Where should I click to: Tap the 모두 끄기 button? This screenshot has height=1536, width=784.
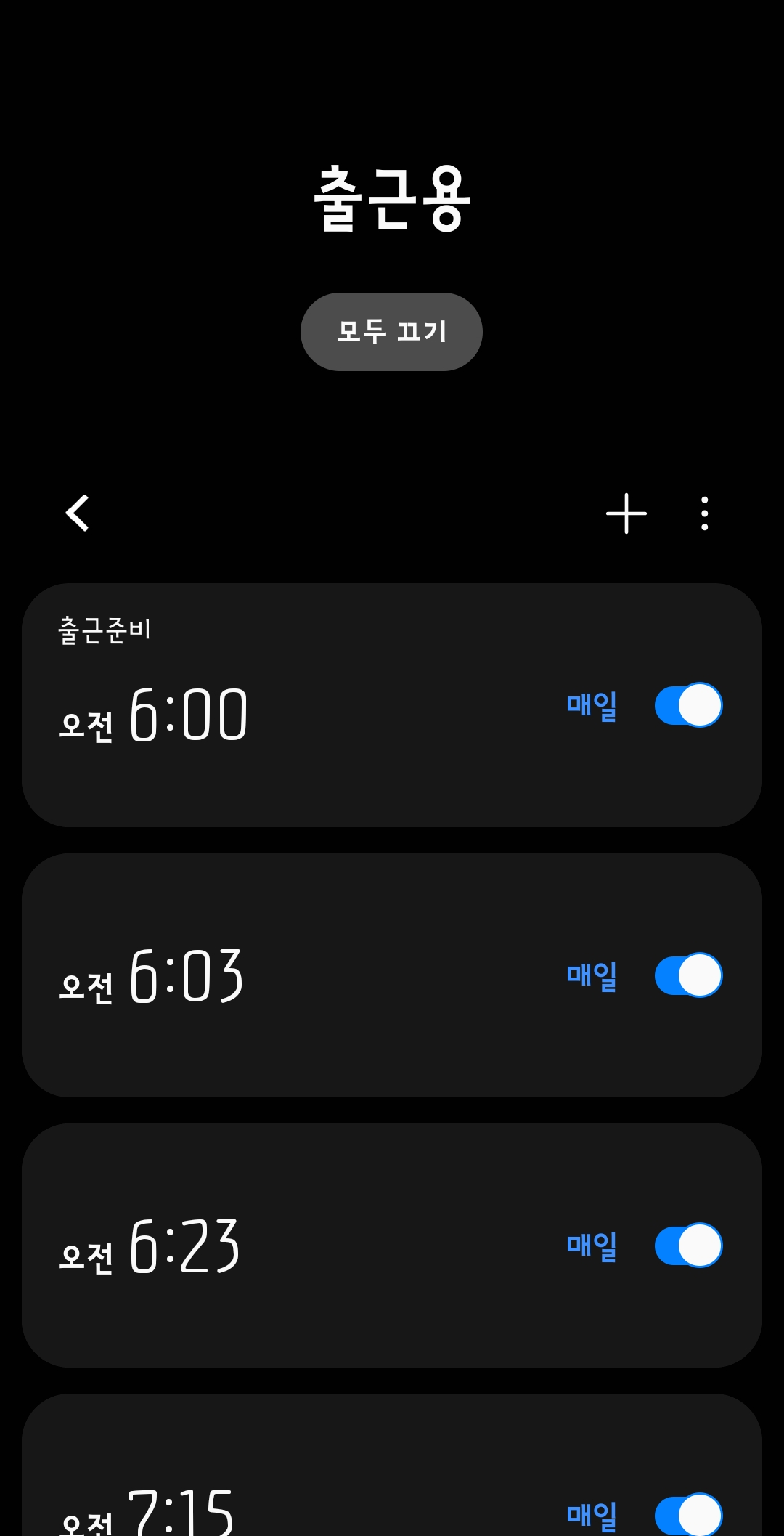[x=391, y=332]
